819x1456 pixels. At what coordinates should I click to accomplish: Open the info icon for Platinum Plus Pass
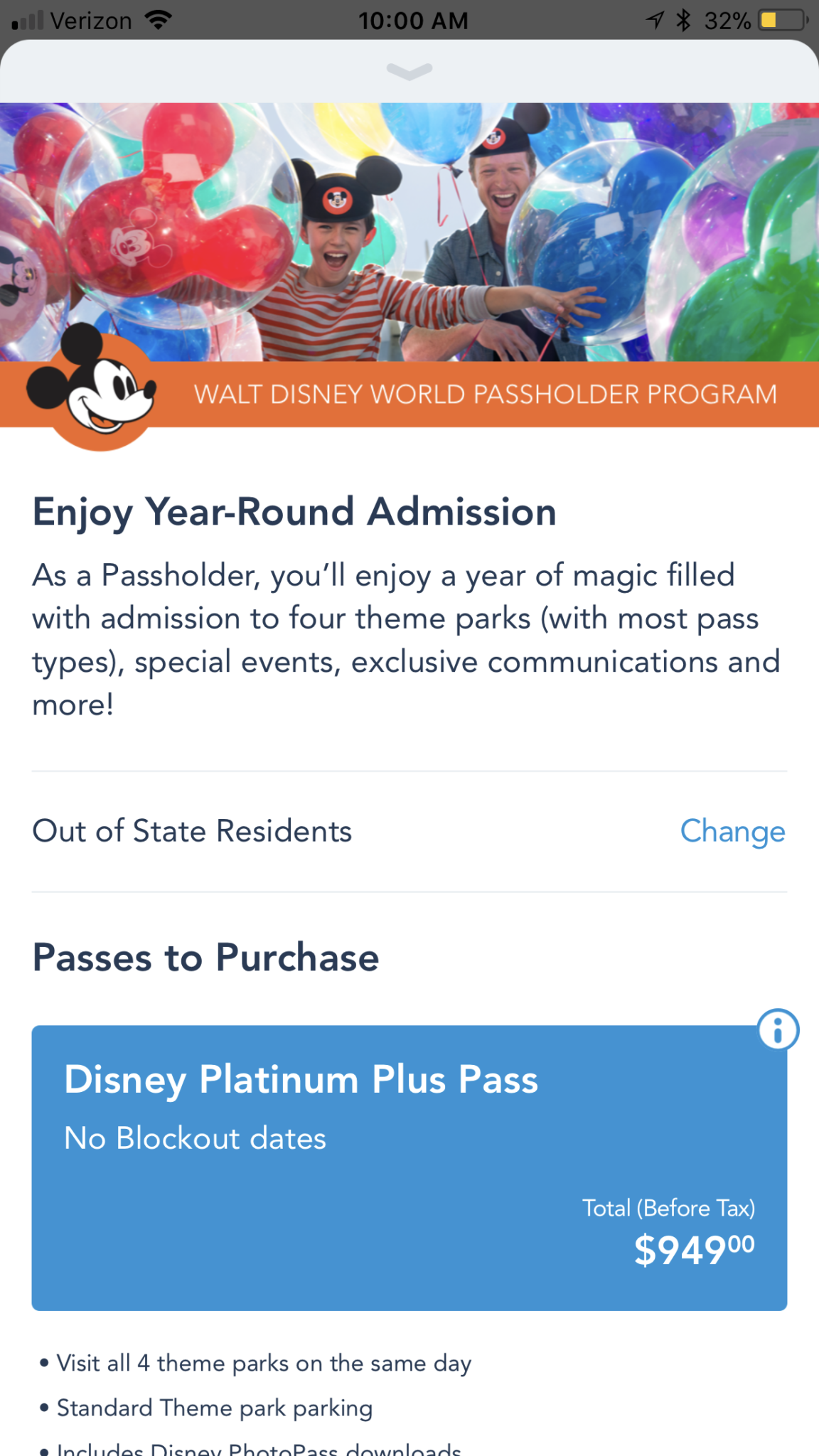778,1030
